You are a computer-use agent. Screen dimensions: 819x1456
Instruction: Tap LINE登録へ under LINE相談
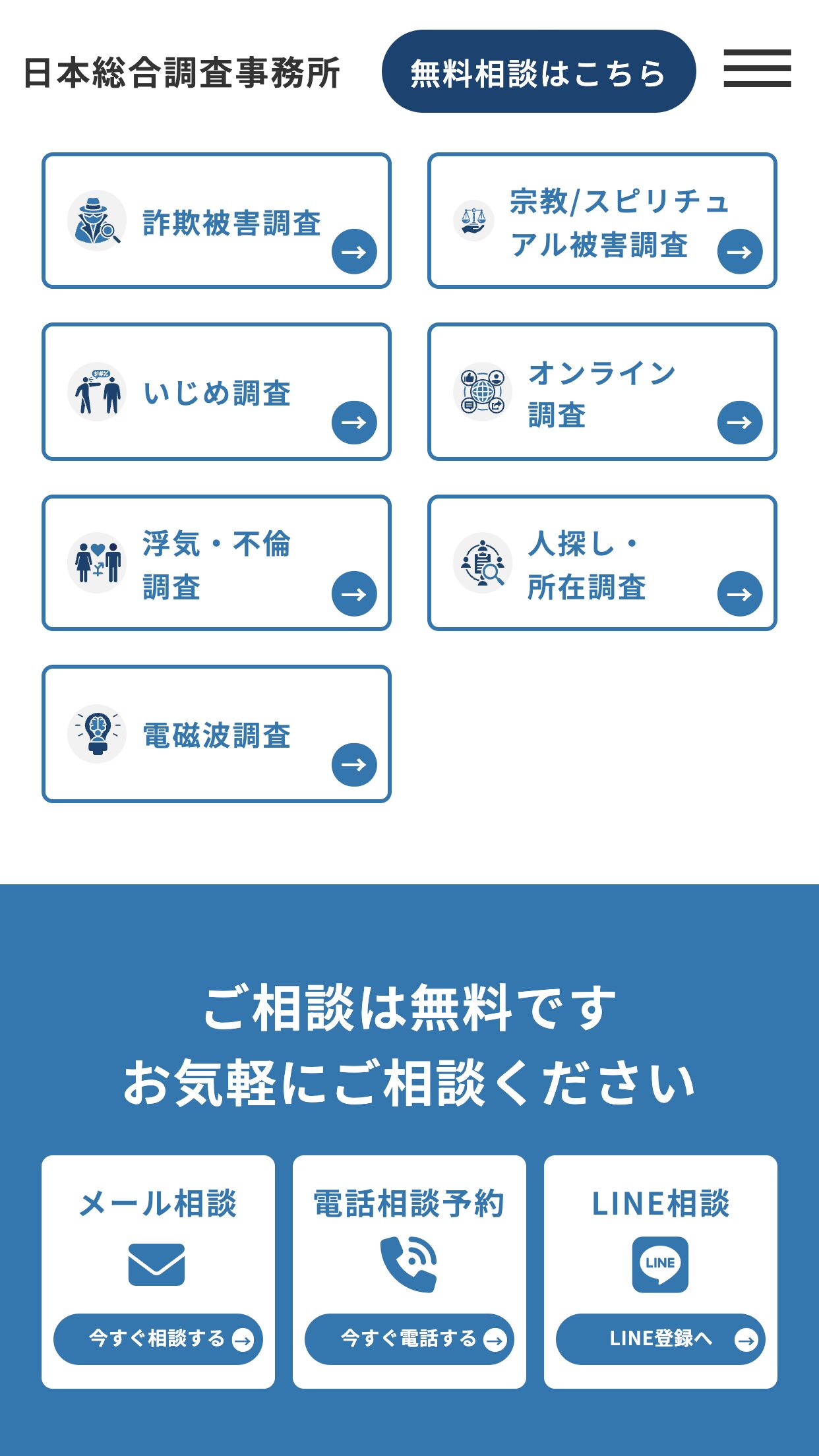click(661, 1339)
